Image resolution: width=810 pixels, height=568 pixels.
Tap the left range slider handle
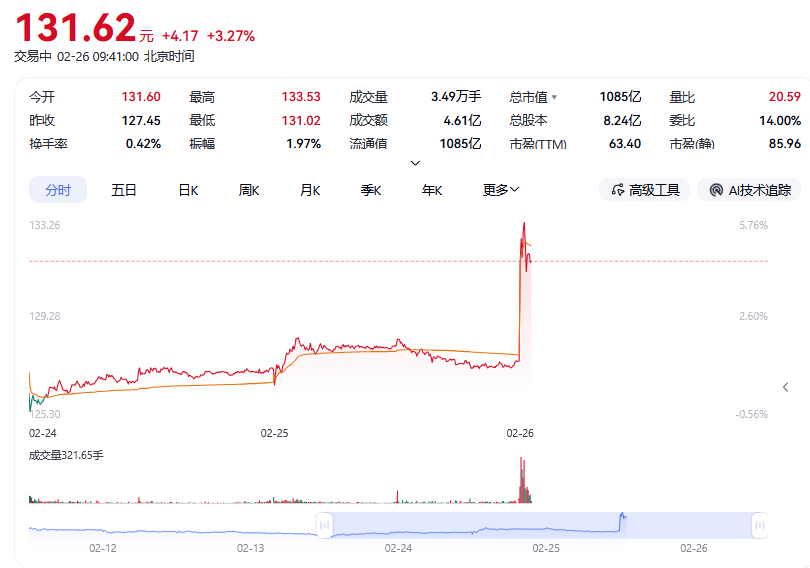coord(324,524)
